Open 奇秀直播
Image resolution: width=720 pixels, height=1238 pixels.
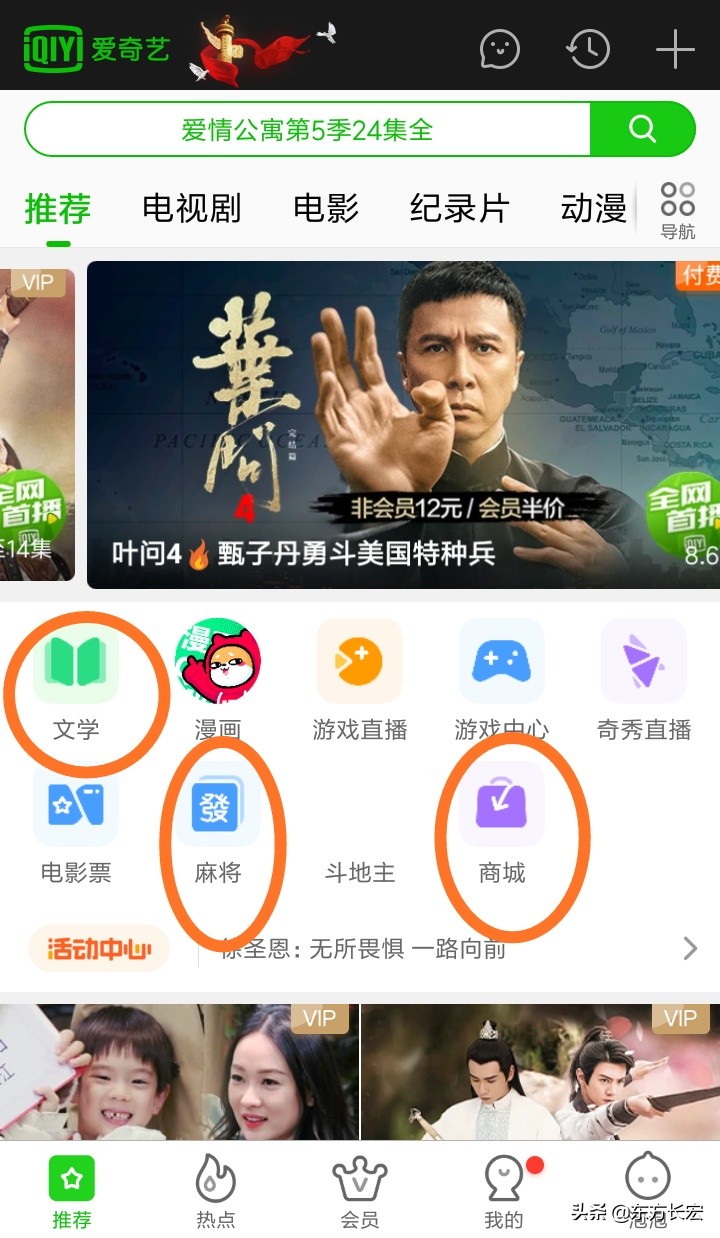644,680
